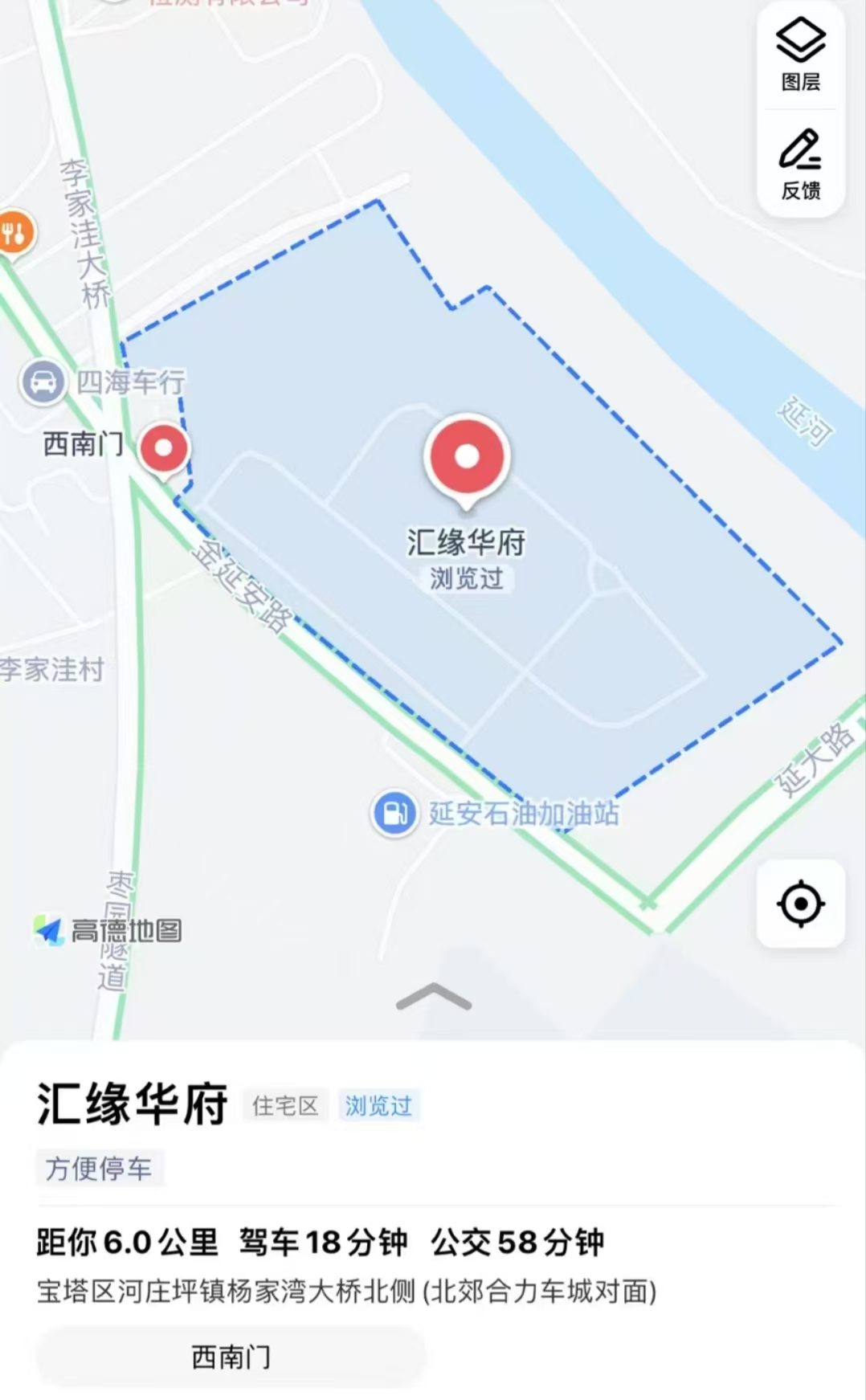Select the 西南门 gate chip
866x1400 pixels.
coord(231,1357)
